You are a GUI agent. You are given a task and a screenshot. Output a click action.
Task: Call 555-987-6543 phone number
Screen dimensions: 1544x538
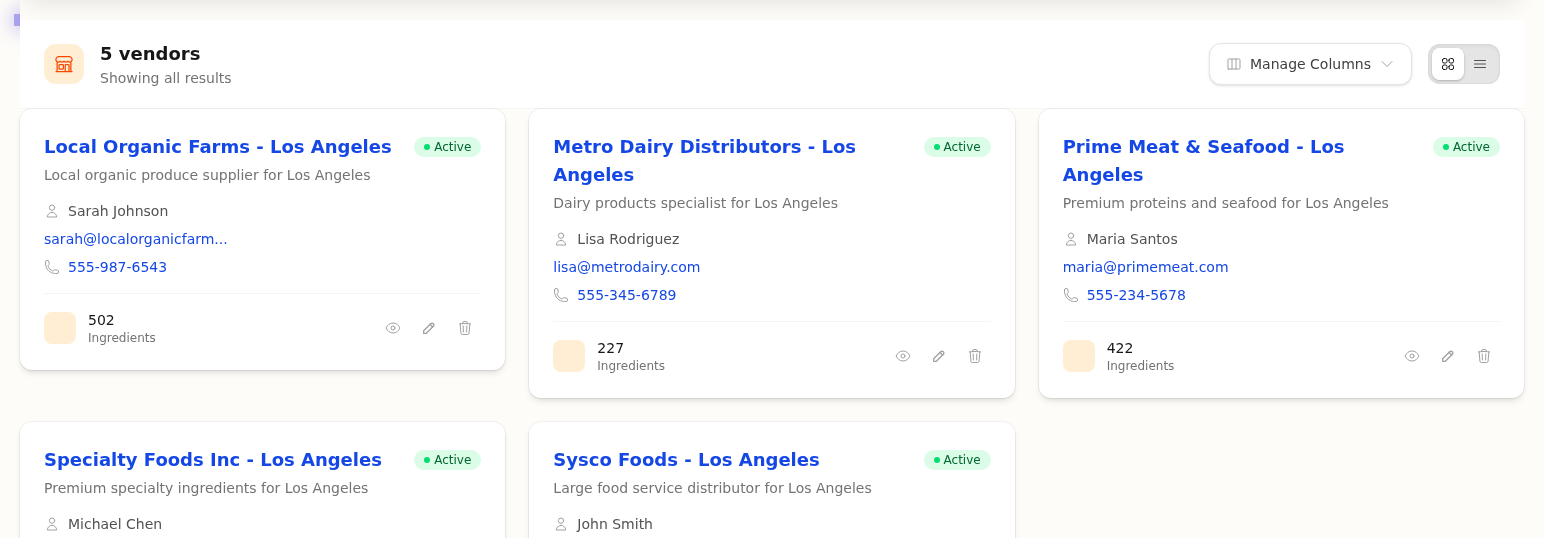[x=117, y=267]
